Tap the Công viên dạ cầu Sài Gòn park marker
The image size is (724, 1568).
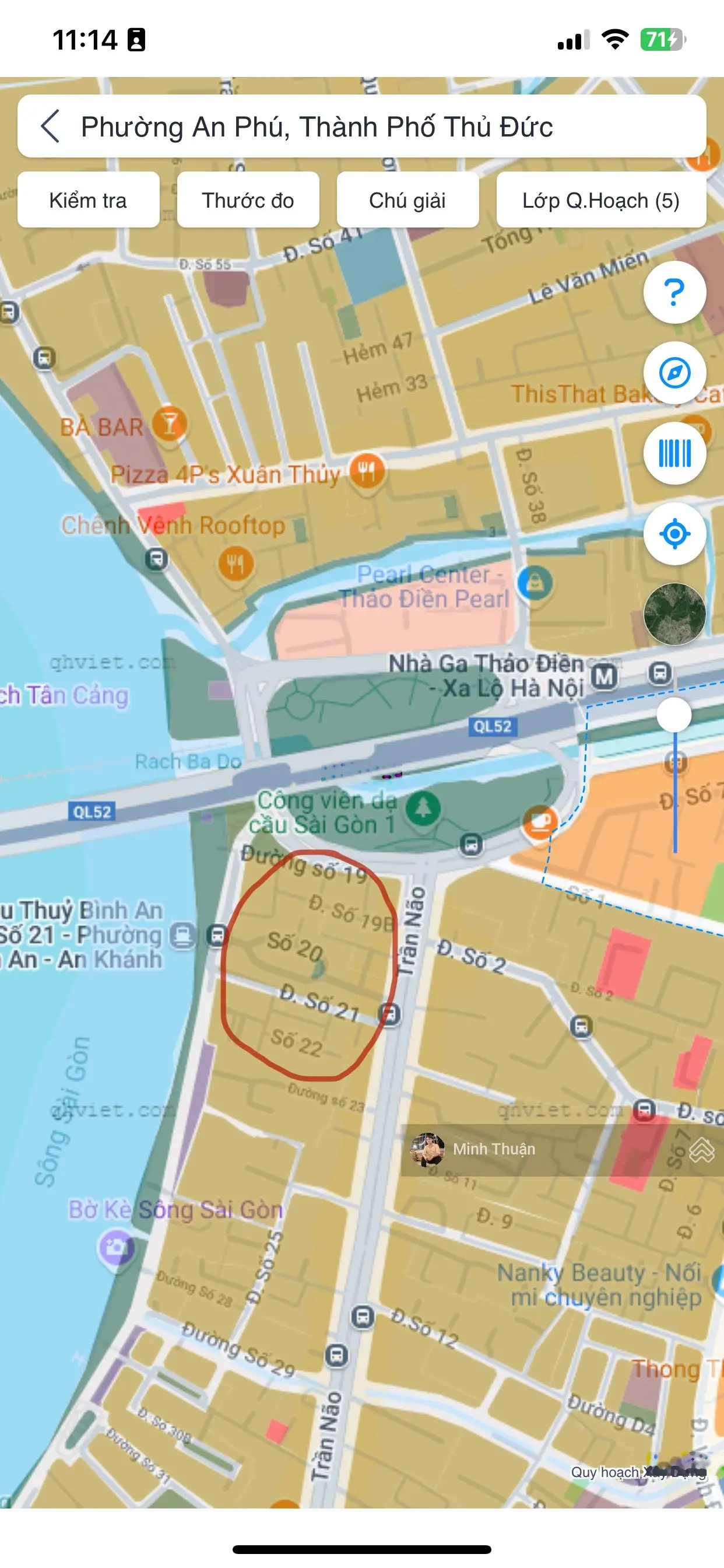click(x=423, y=808)
